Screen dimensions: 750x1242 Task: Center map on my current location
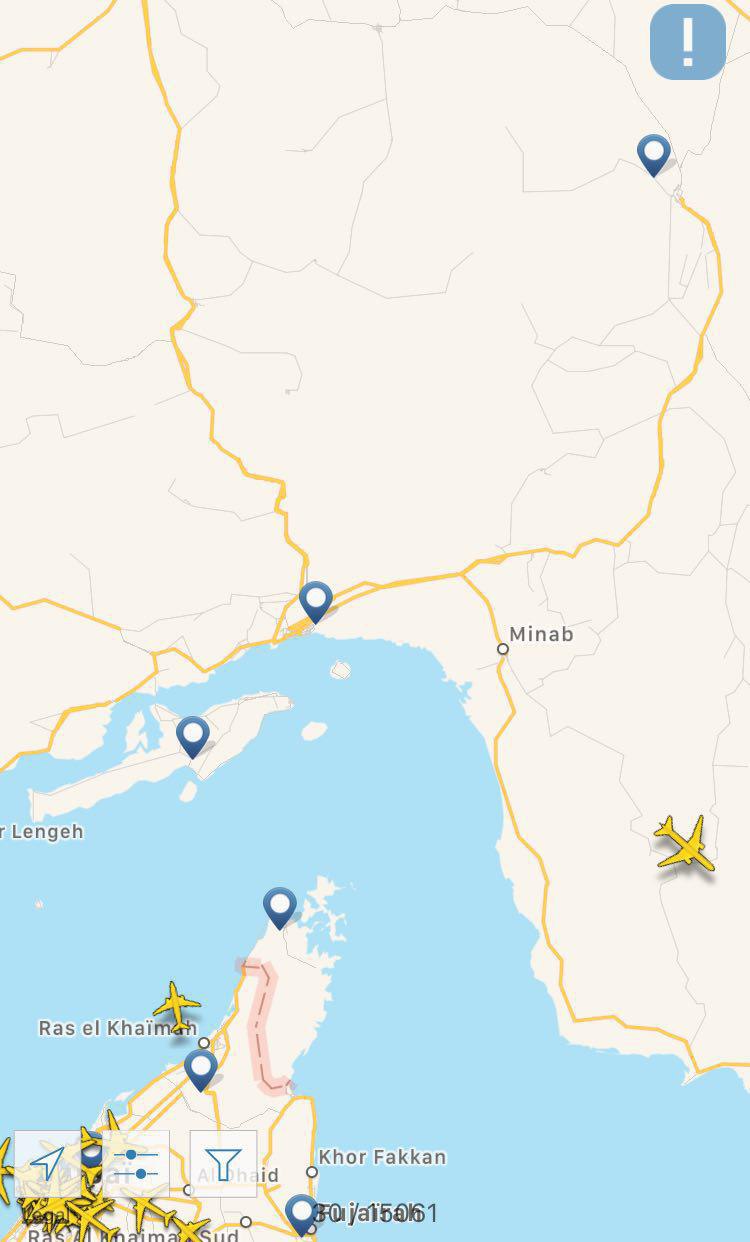tap(47, 1164)
